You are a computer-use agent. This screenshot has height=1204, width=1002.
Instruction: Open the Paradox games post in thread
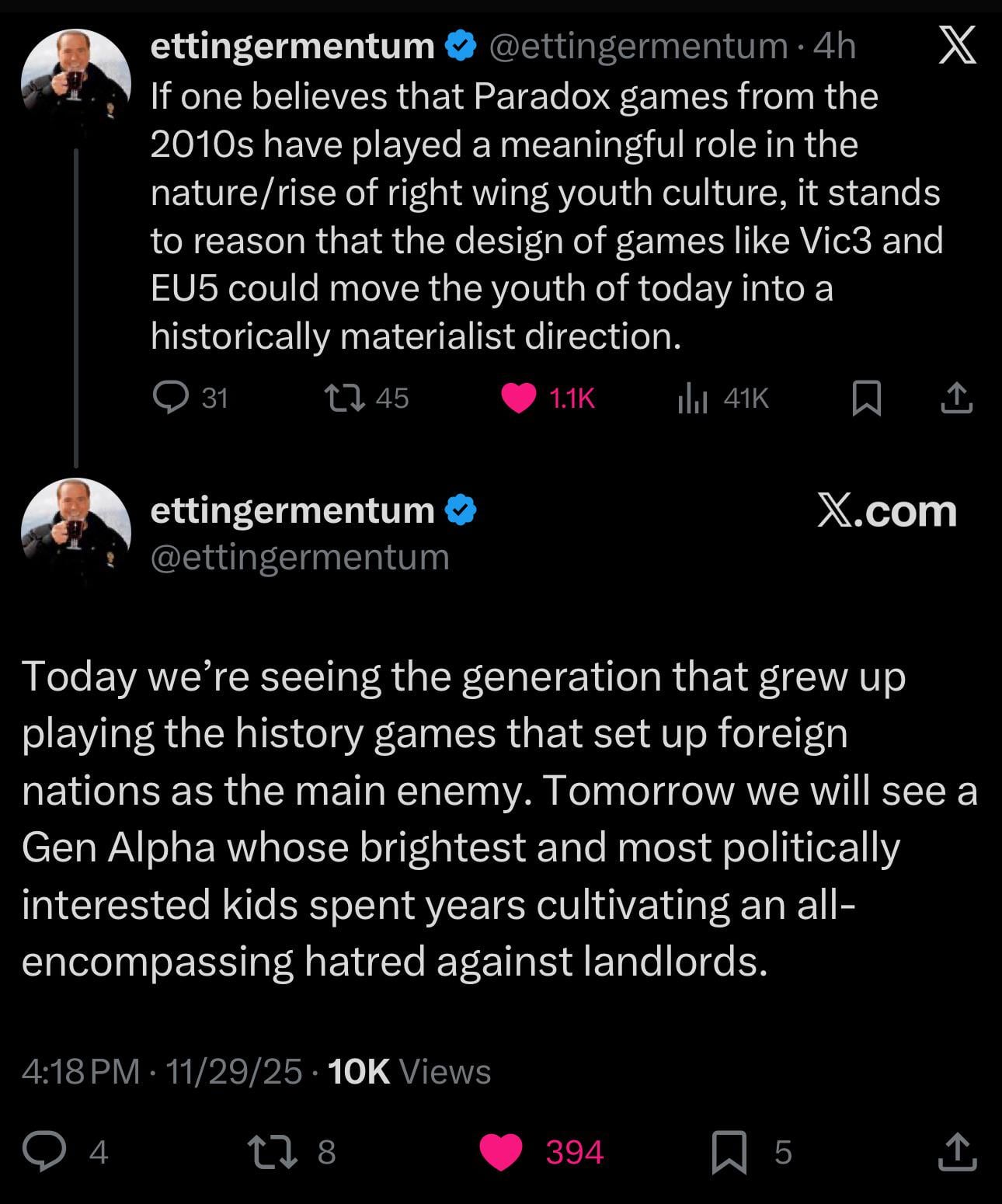tap(513, 217)
